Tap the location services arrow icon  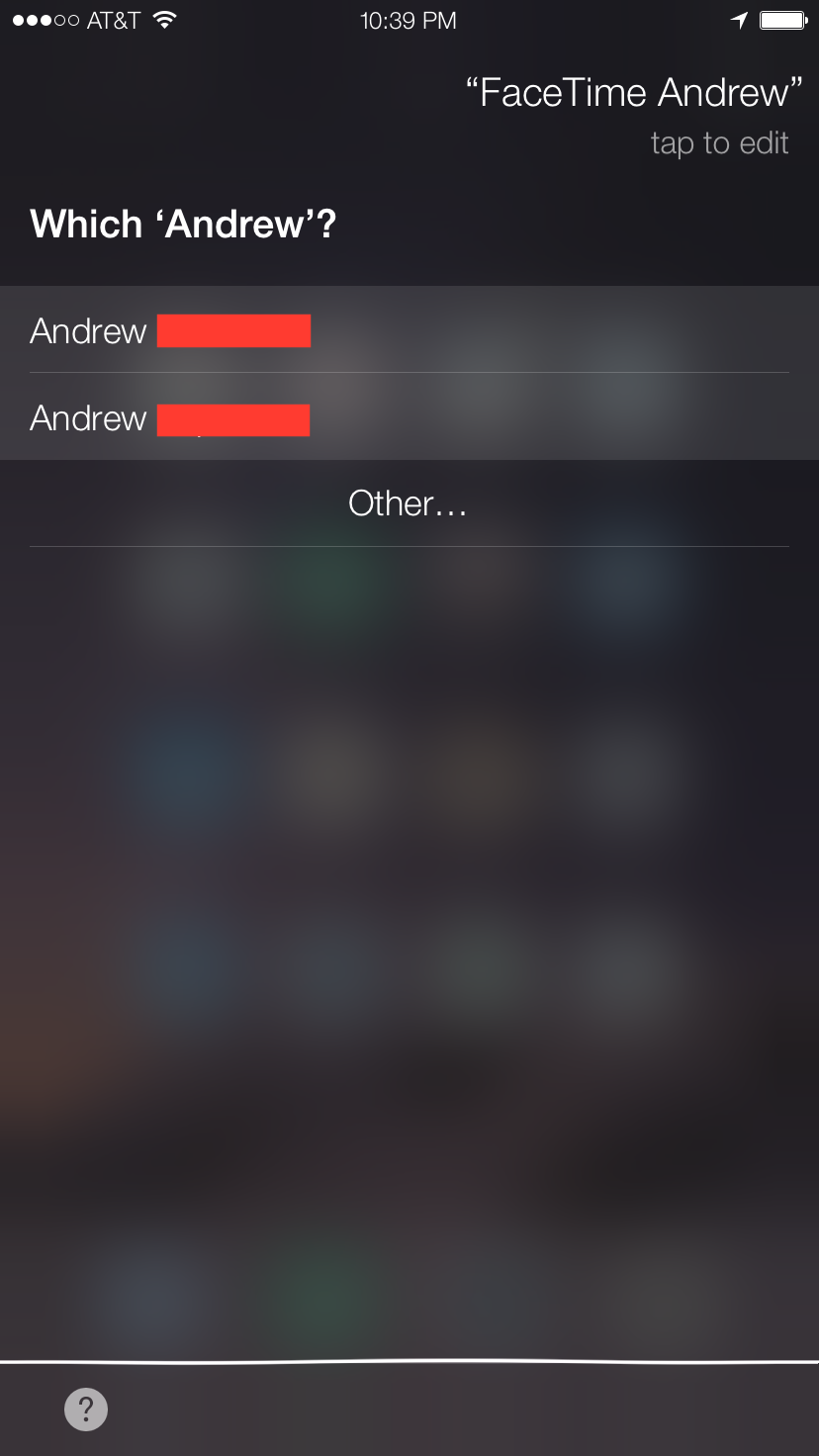coord(737,19)
